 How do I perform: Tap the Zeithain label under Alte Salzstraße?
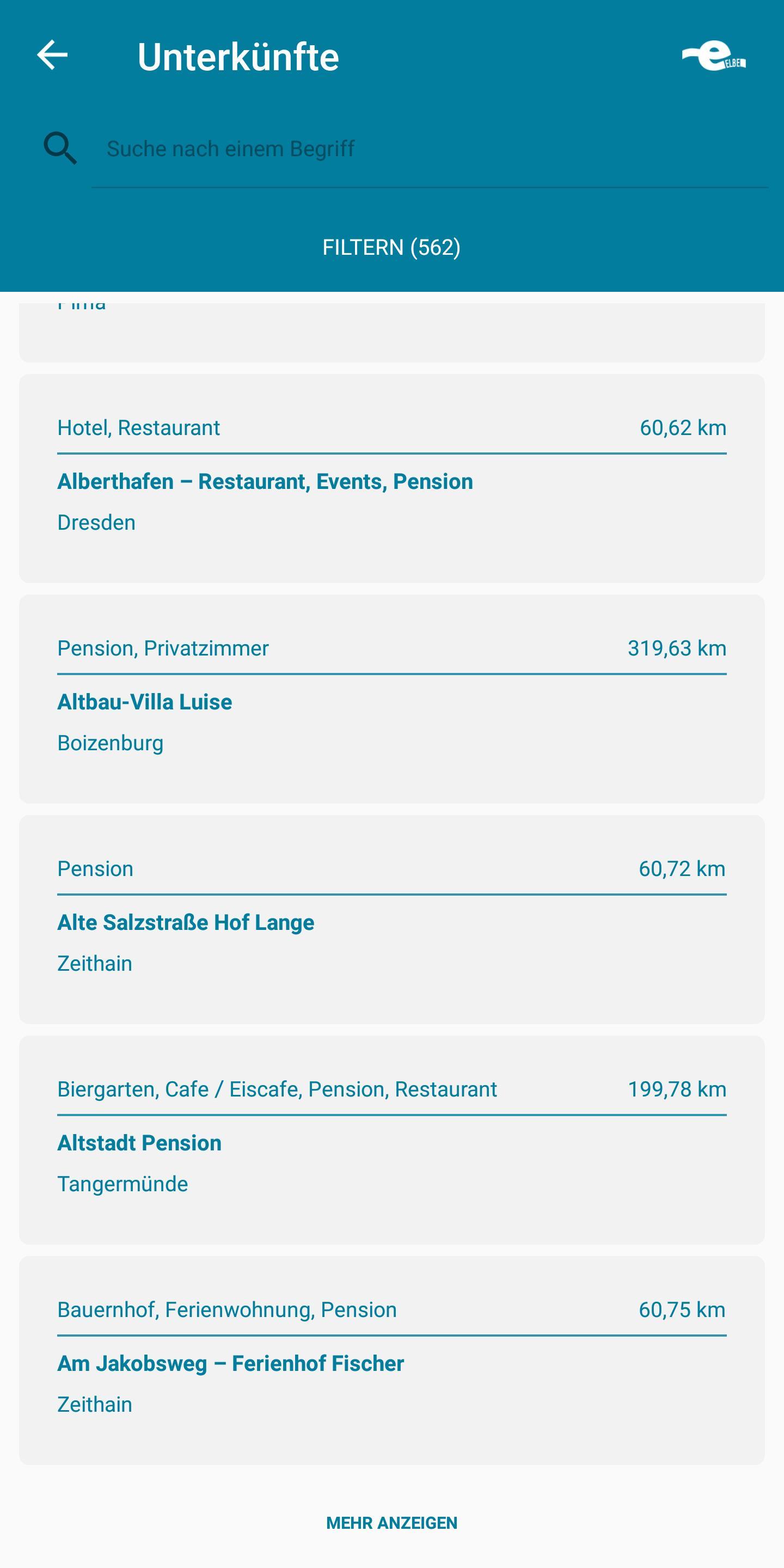[x=94, y=963]
